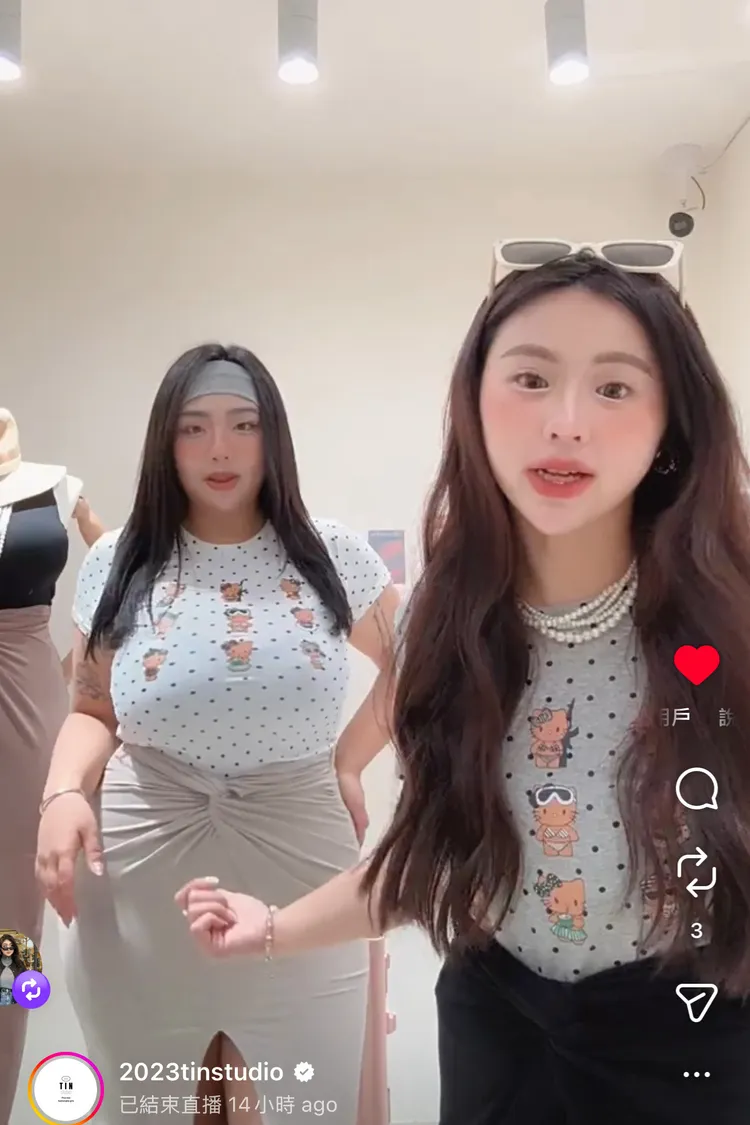Image resolution: width=750 pixels, height=1125 pixels.
Task: Open the comments speech bubble
Action: click(696, 789)
